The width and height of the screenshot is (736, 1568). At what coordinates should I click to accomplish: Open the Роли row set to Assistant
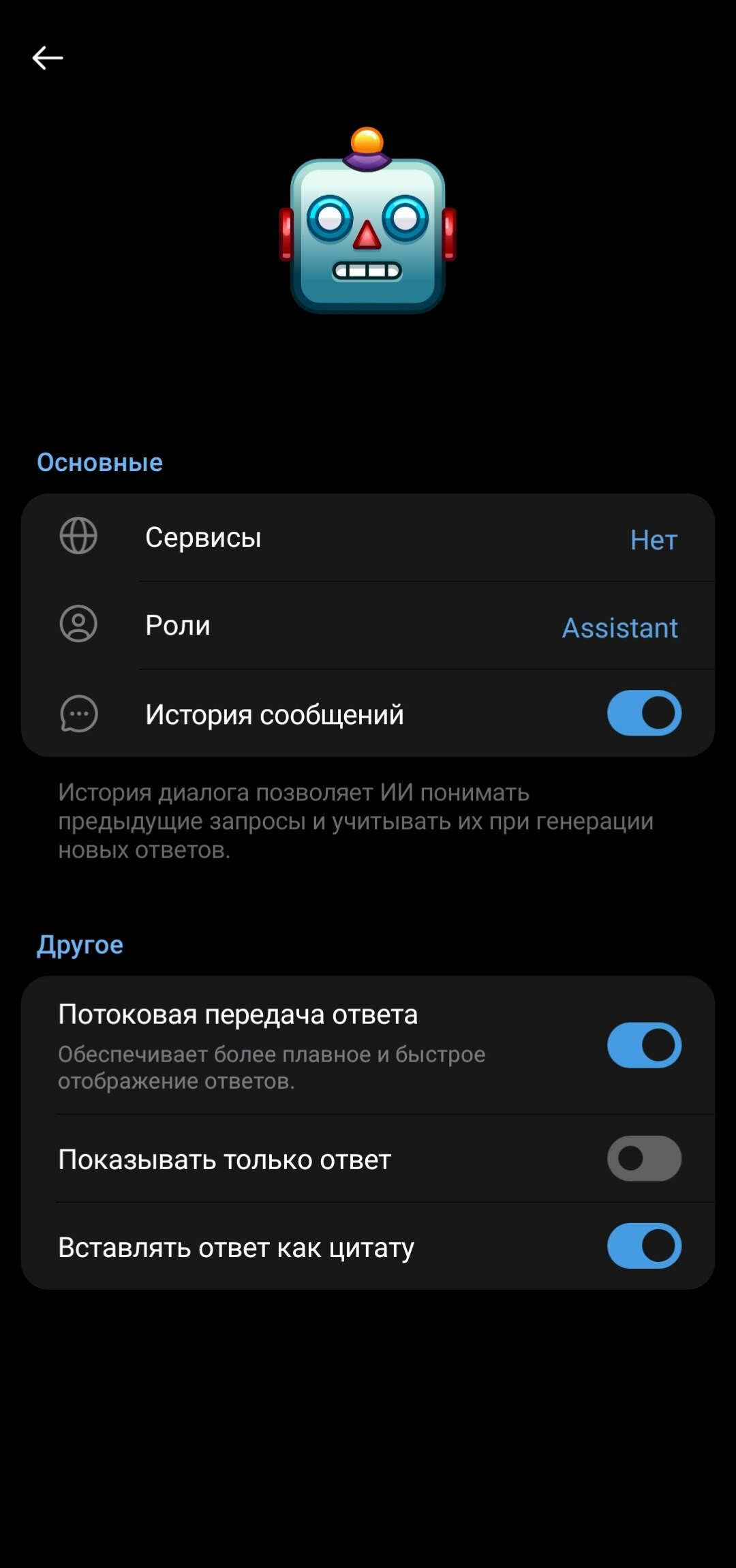click(368, 626)
